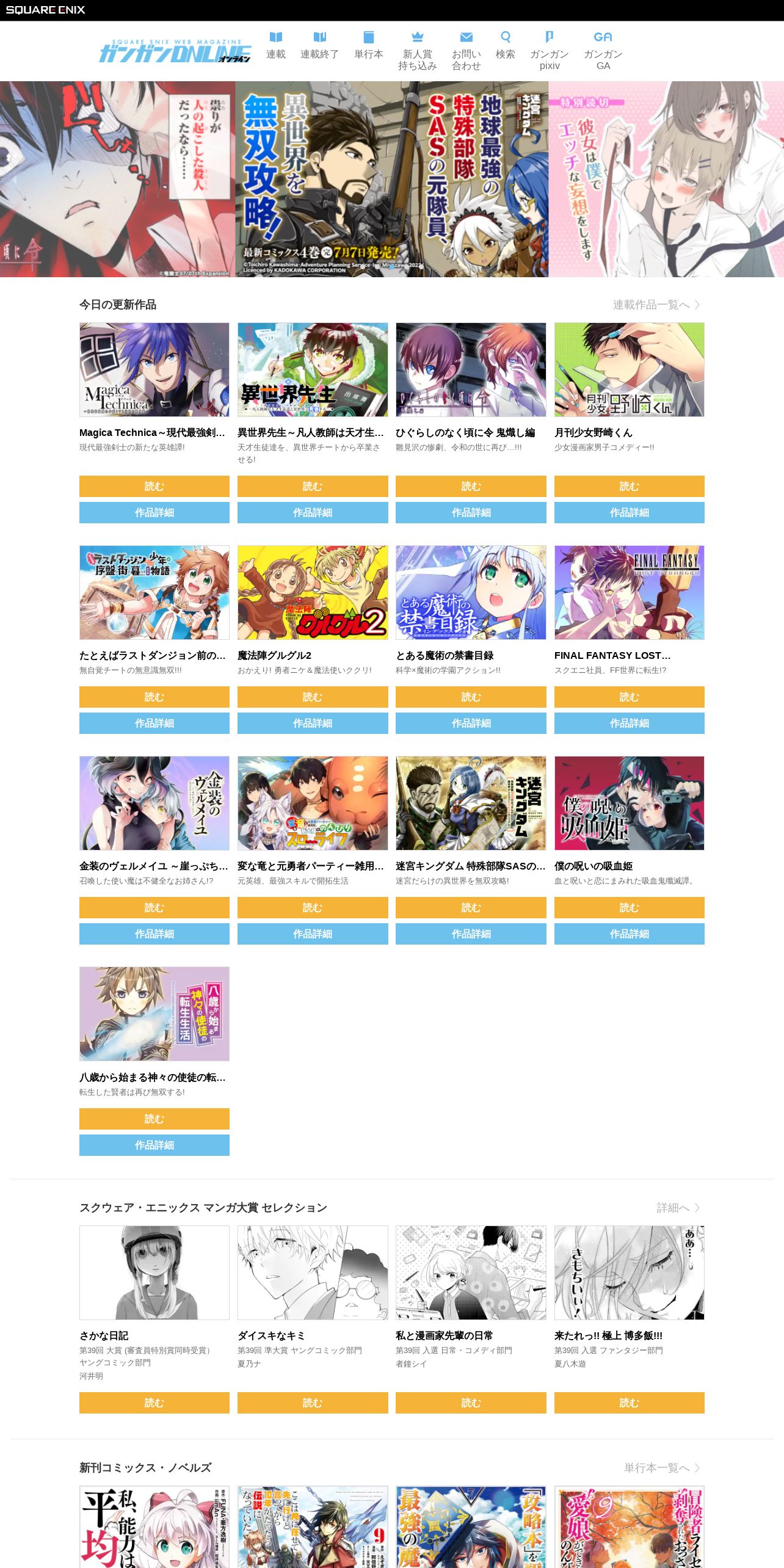Screen dimensions: 784x1568
Task: Open the FINAL FANTASY LOST STRANGER cover
Action: click(630, 592)
